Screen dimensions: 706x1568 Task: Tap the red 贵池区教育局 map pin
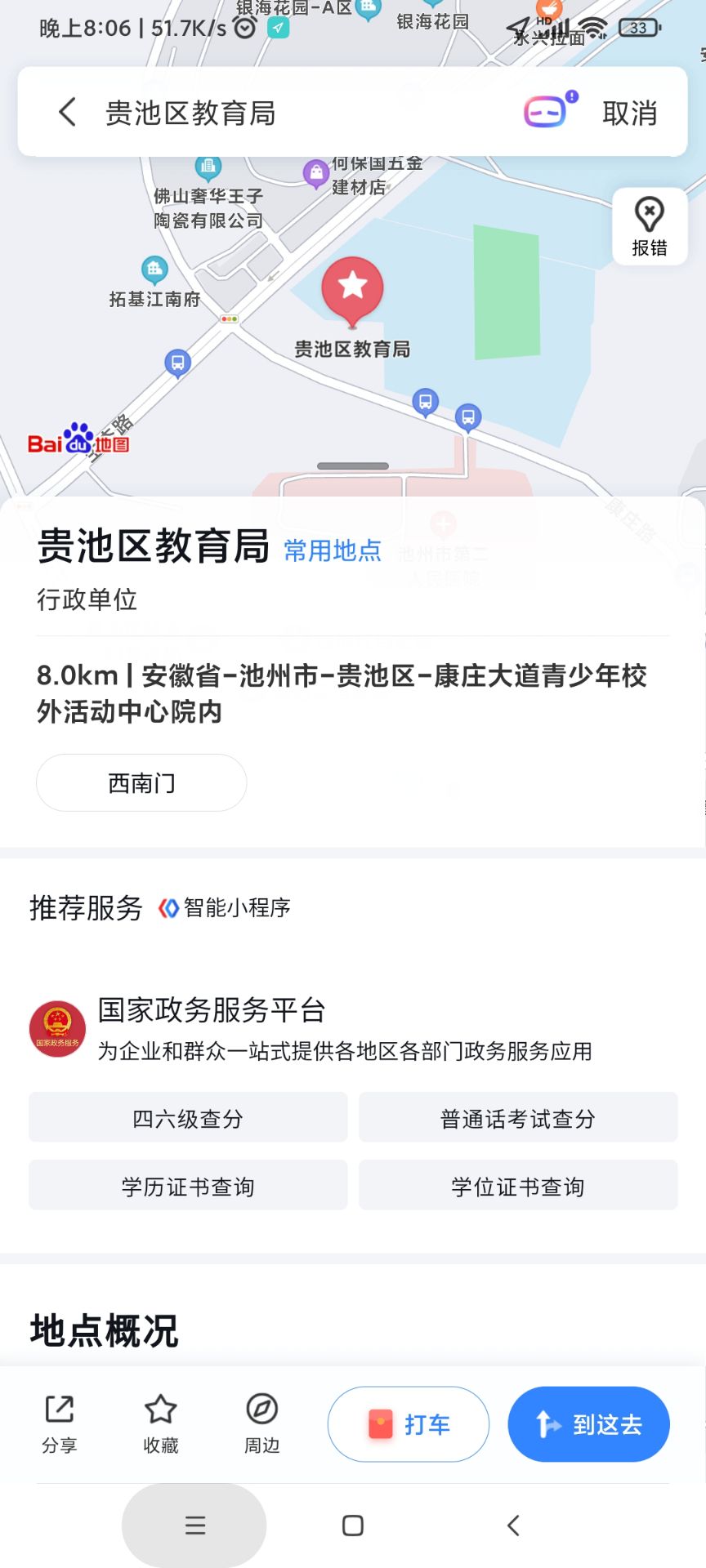point(352,287)
